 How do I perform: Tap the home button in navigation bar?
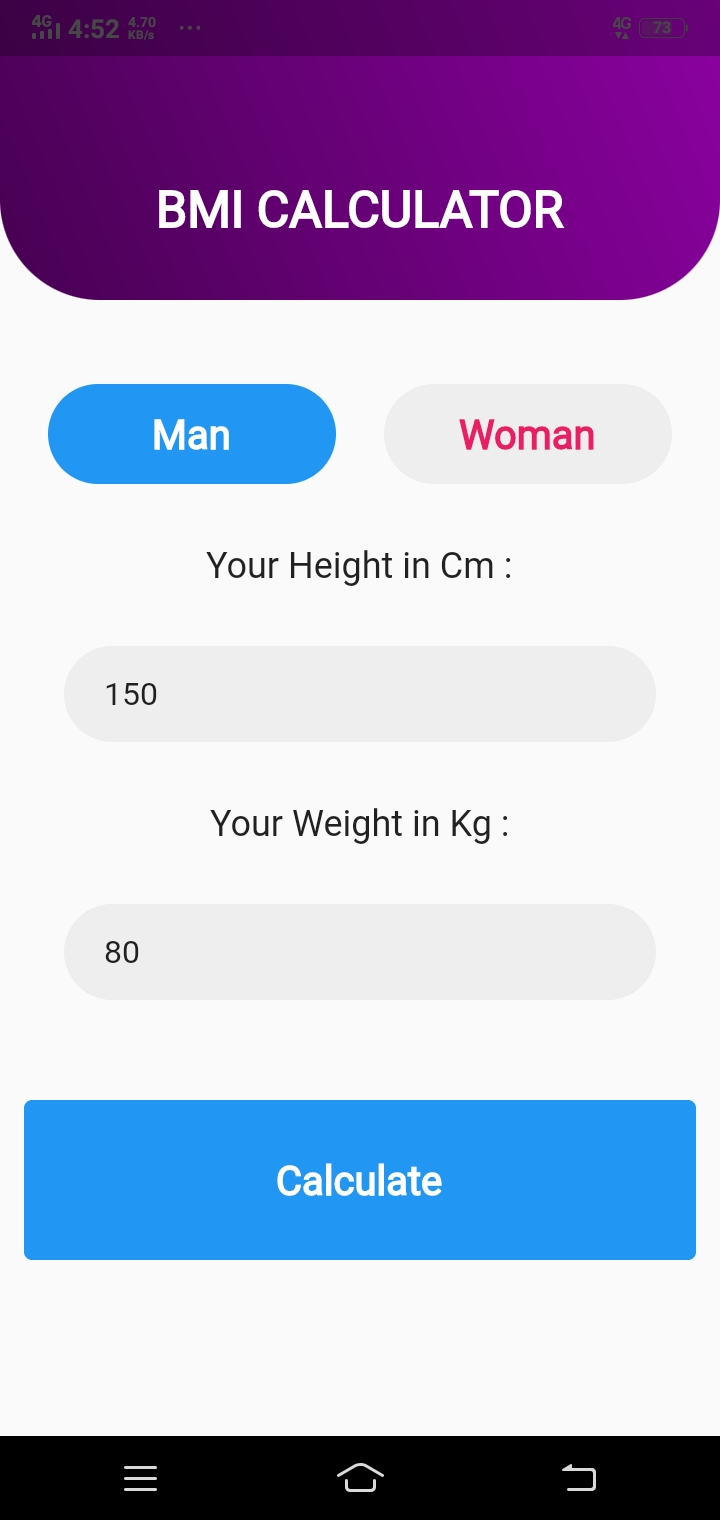tap(360, 1477)
